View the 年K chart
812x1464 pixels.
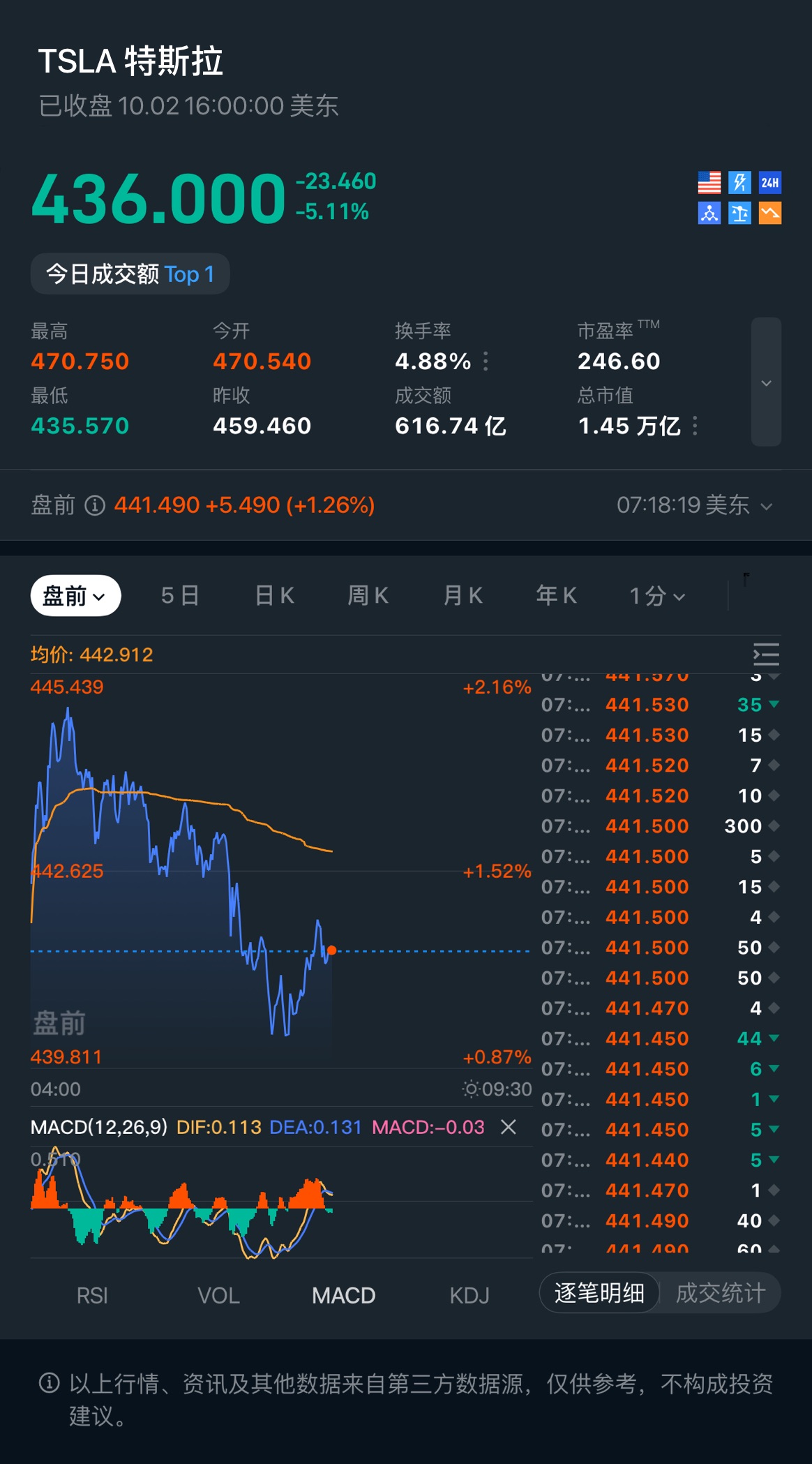click(557, 596)
